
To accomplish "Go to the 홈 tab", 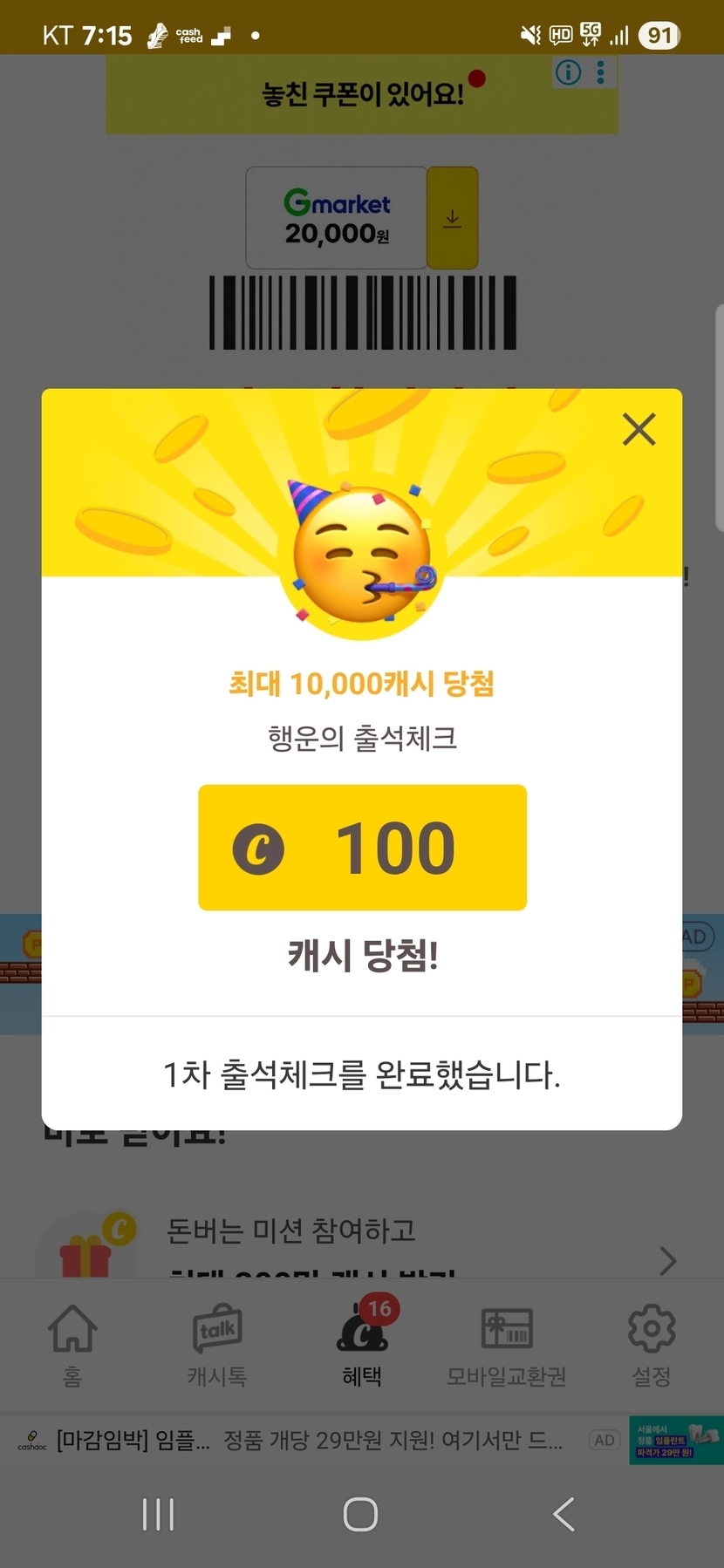I will (72, 1345).
